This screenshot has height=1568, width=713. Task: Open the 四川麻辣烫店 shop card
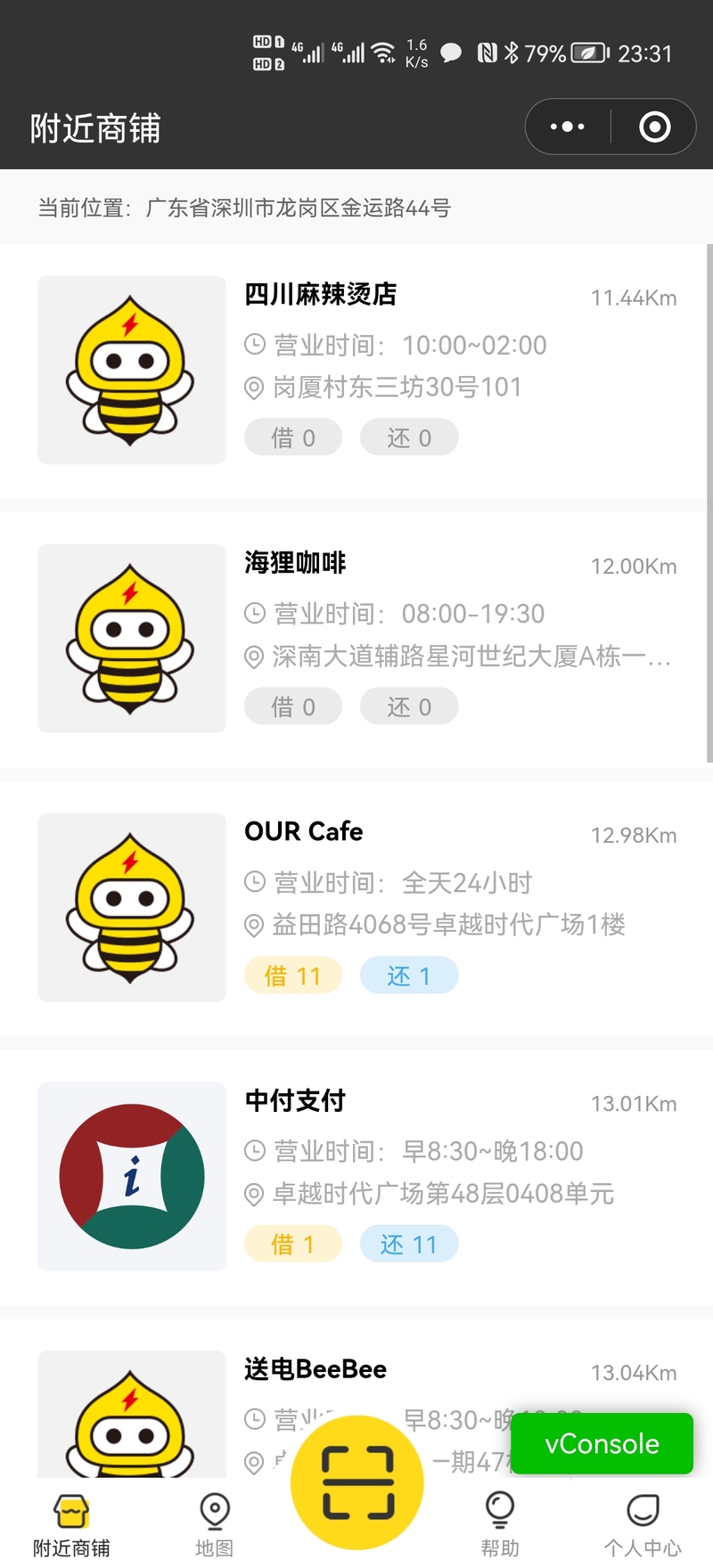point(356,371)
